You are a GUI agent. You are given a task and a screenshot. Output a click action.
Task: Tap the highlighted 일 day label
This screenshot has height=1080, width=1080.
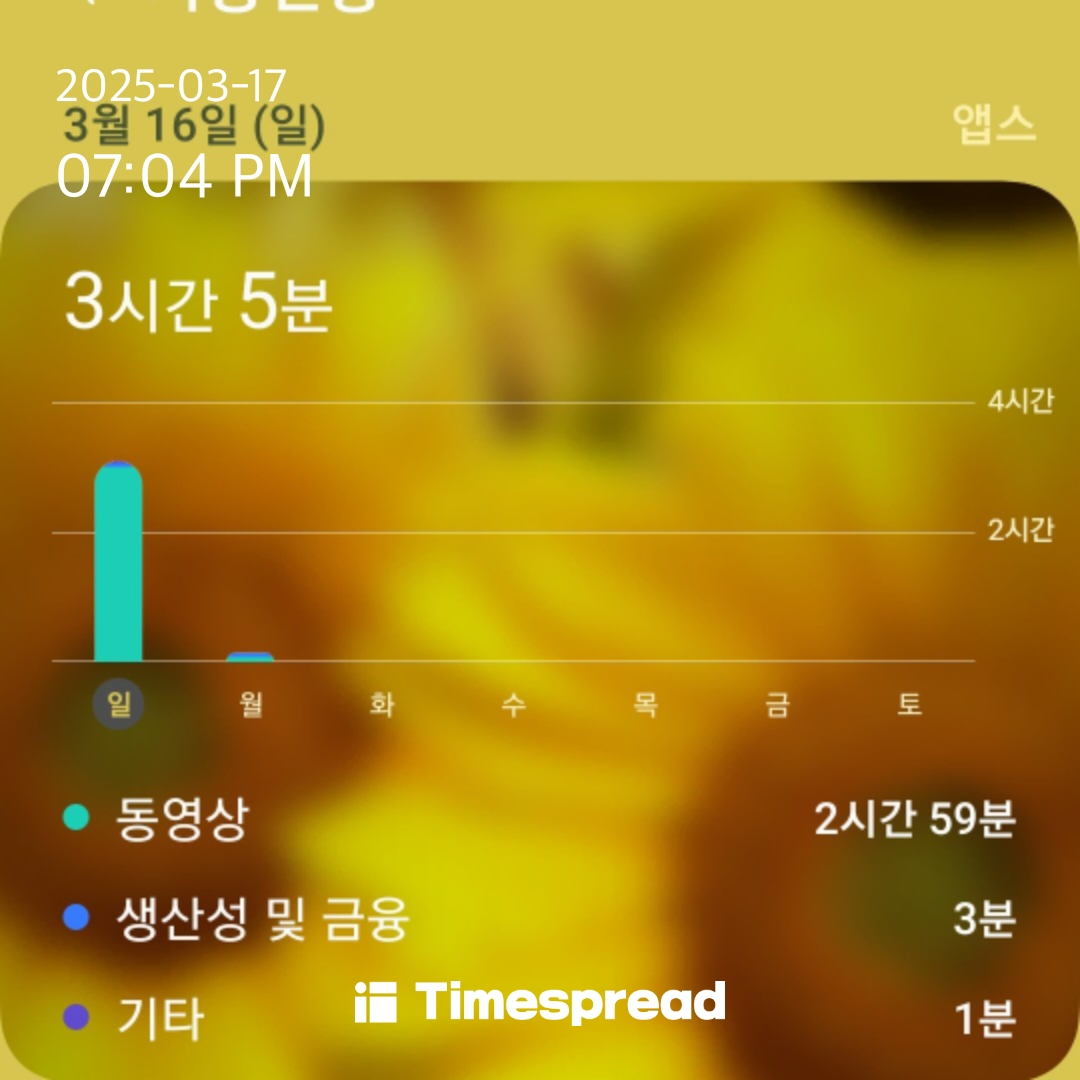(118, 704)
